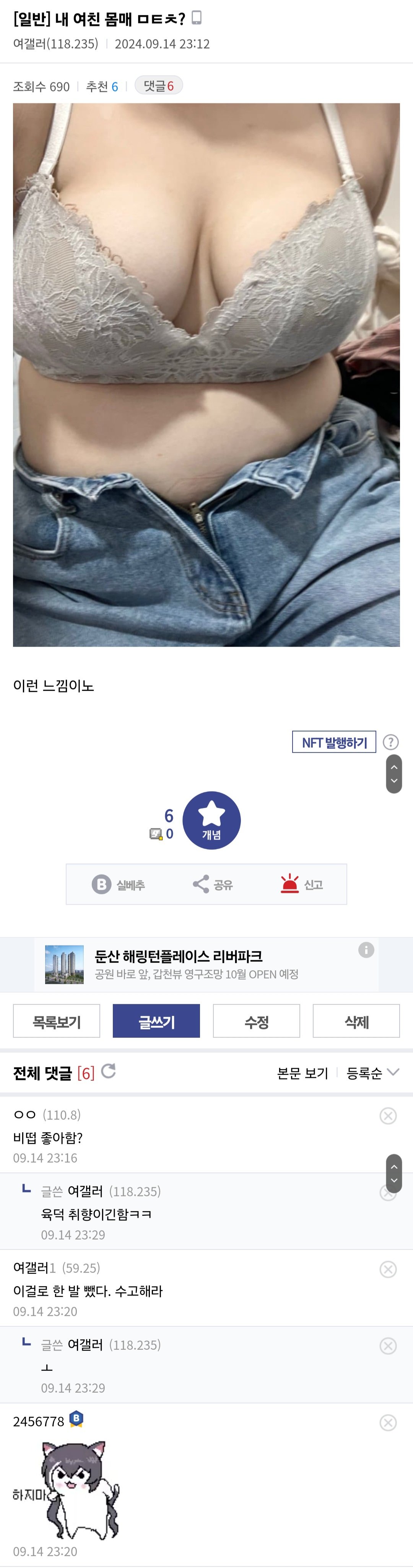413x1568 pixels.
Task: Open the 등록순 sort dropdown
Action: tap(372, 1073)
